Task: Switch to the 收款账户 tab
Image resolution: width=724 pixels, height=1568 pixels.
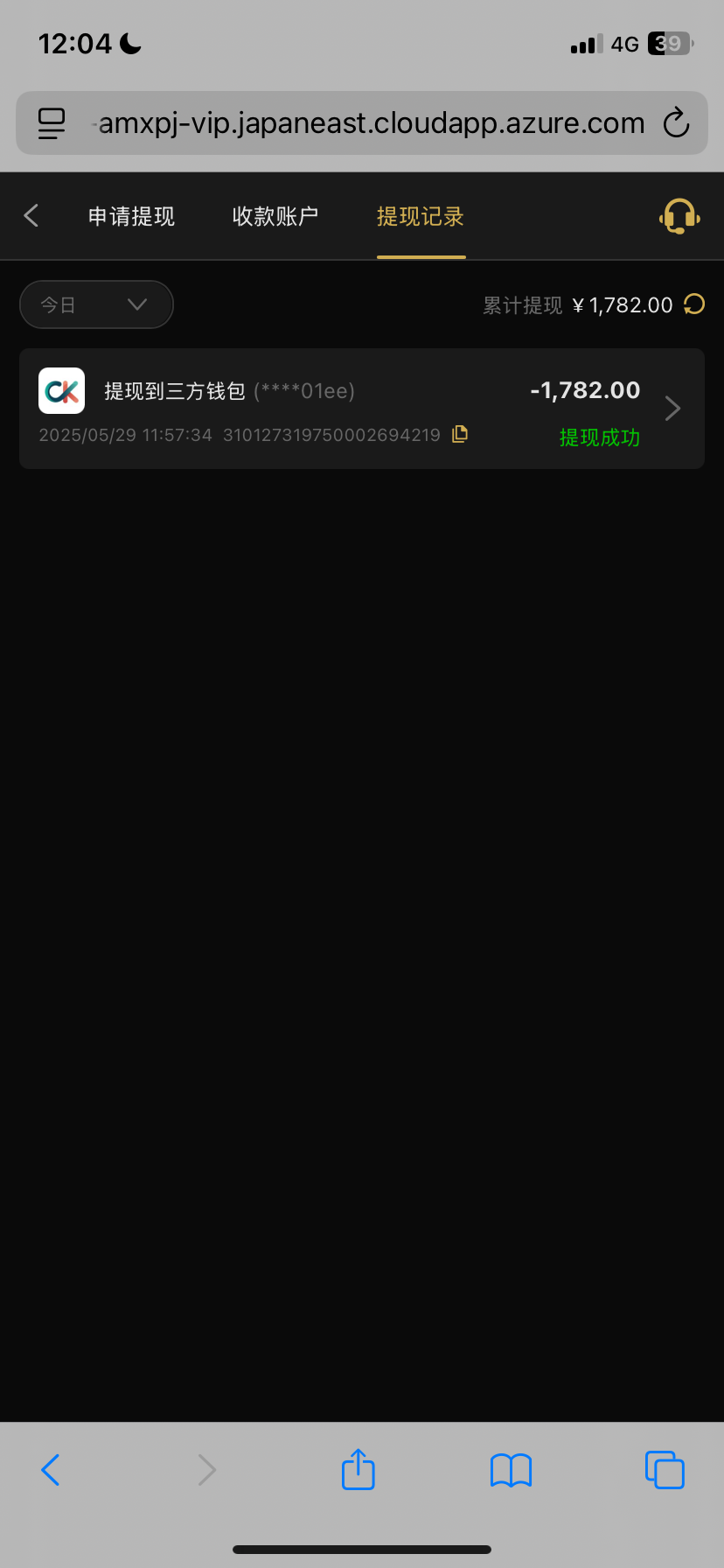Action: coord(275,216)
